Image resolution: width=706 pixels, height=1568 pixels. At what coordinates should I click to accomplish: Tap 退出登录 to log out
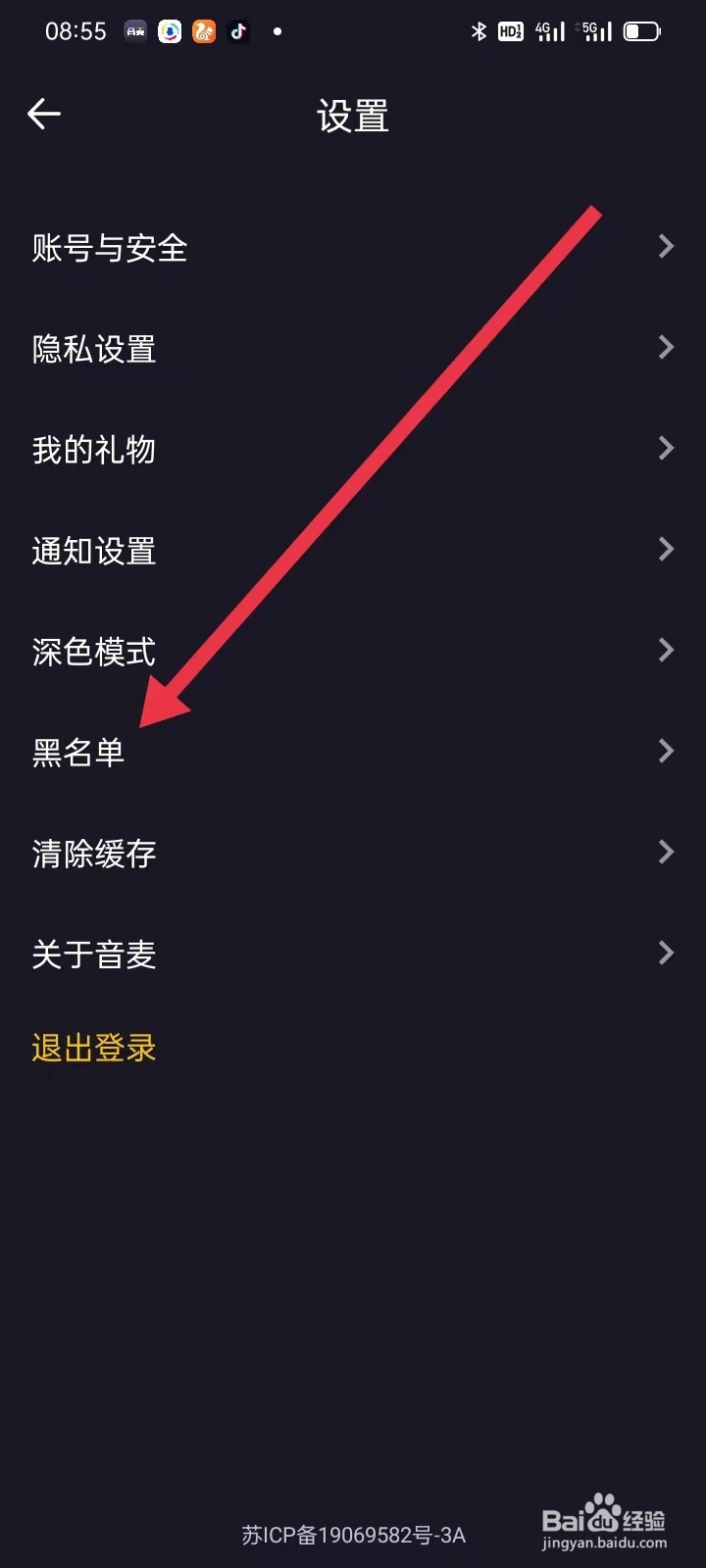pos(93,1047)
